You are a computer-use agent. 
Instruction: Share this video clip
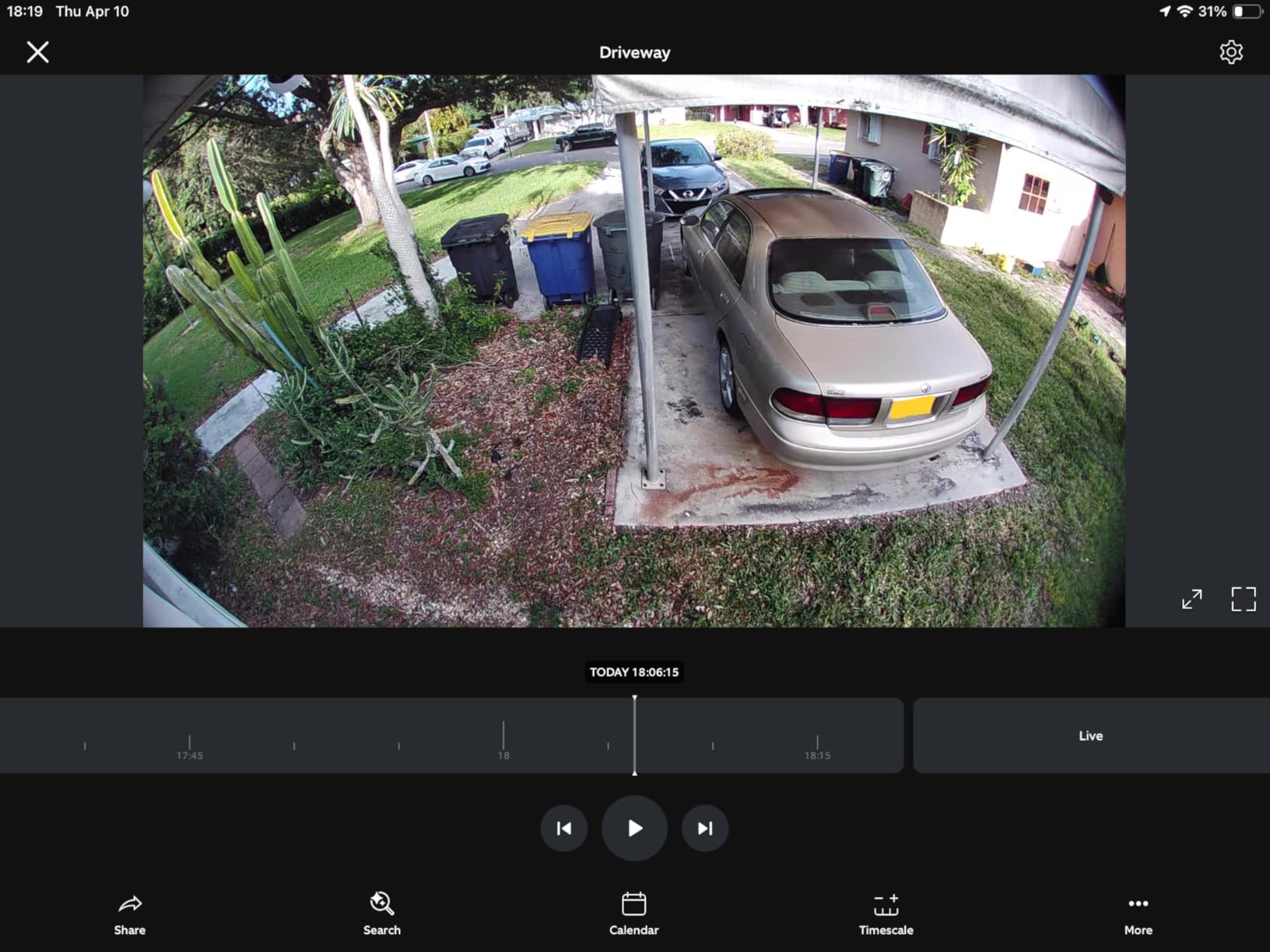129,914
